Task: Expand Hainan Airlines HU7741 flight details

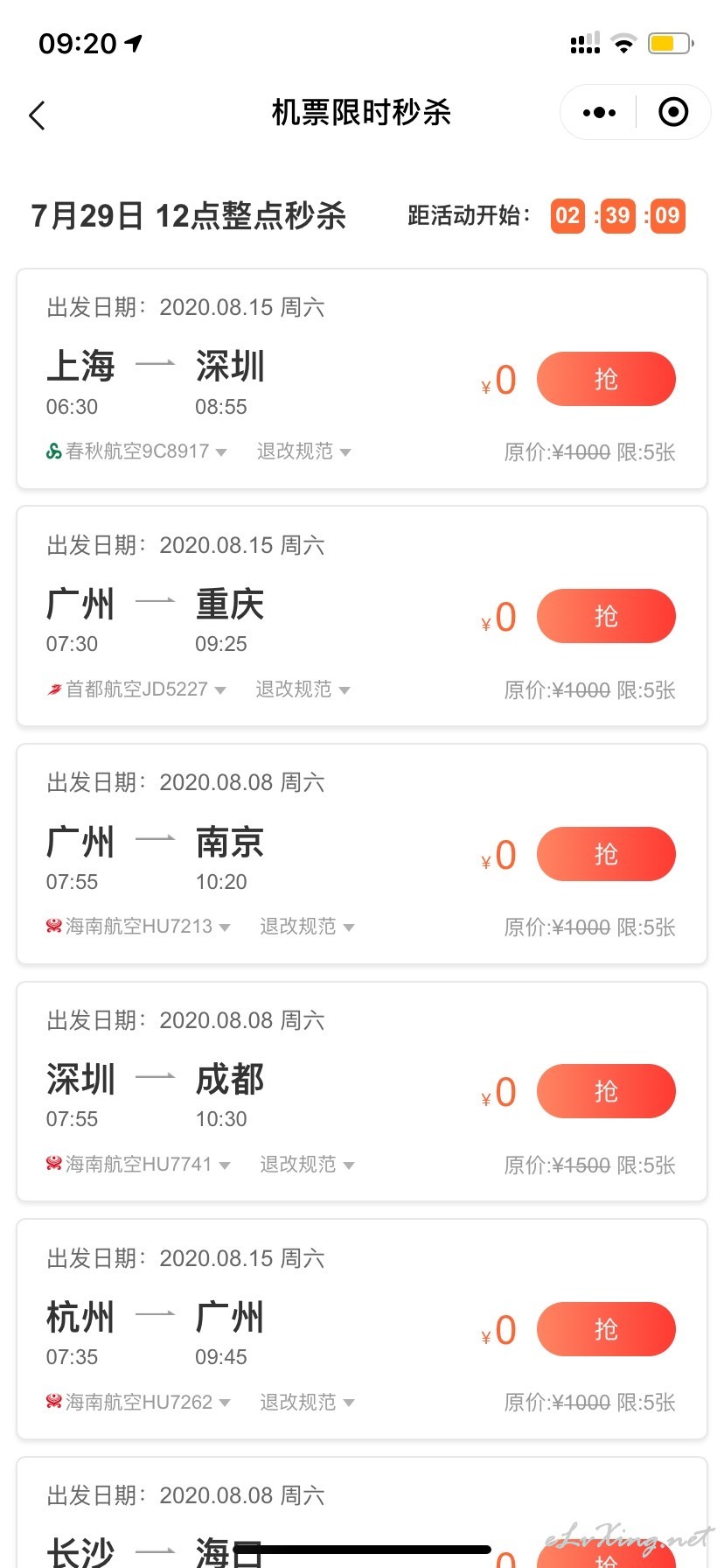Action: 138,1165
